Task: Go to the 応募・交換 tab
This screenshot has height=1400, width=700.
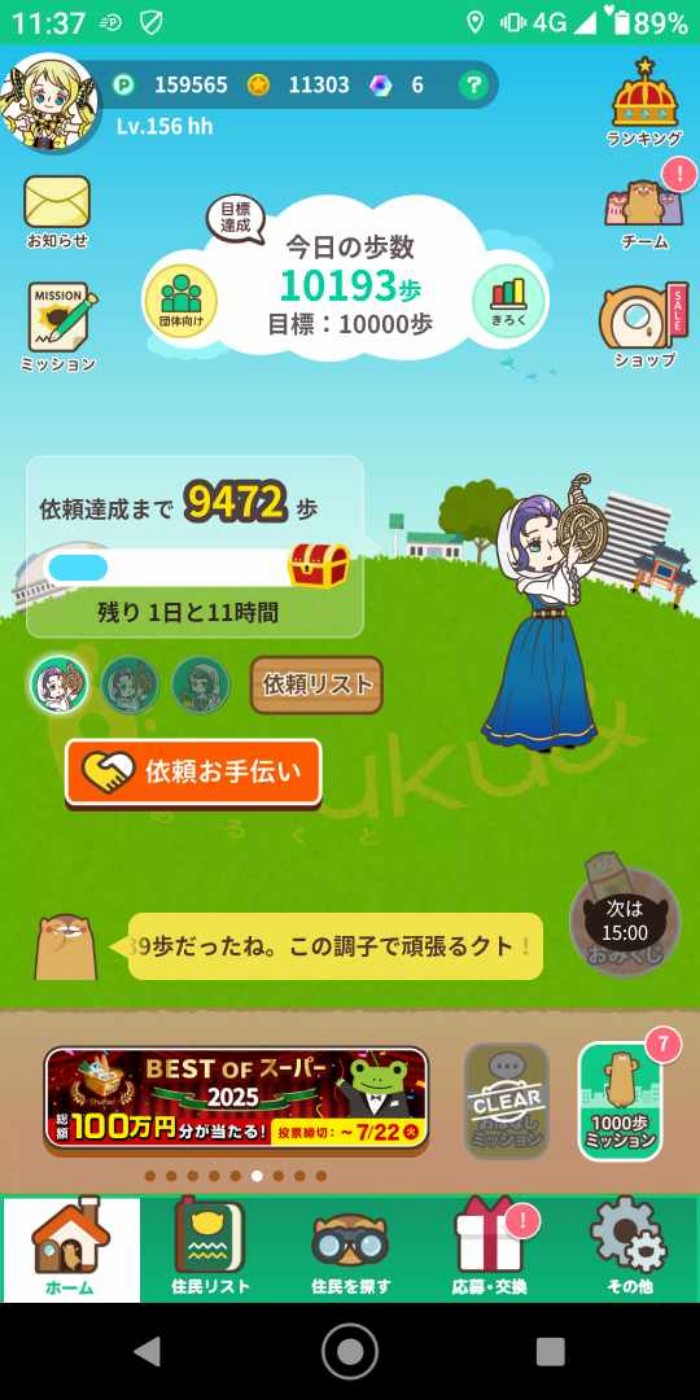Action: point(488,1248)
